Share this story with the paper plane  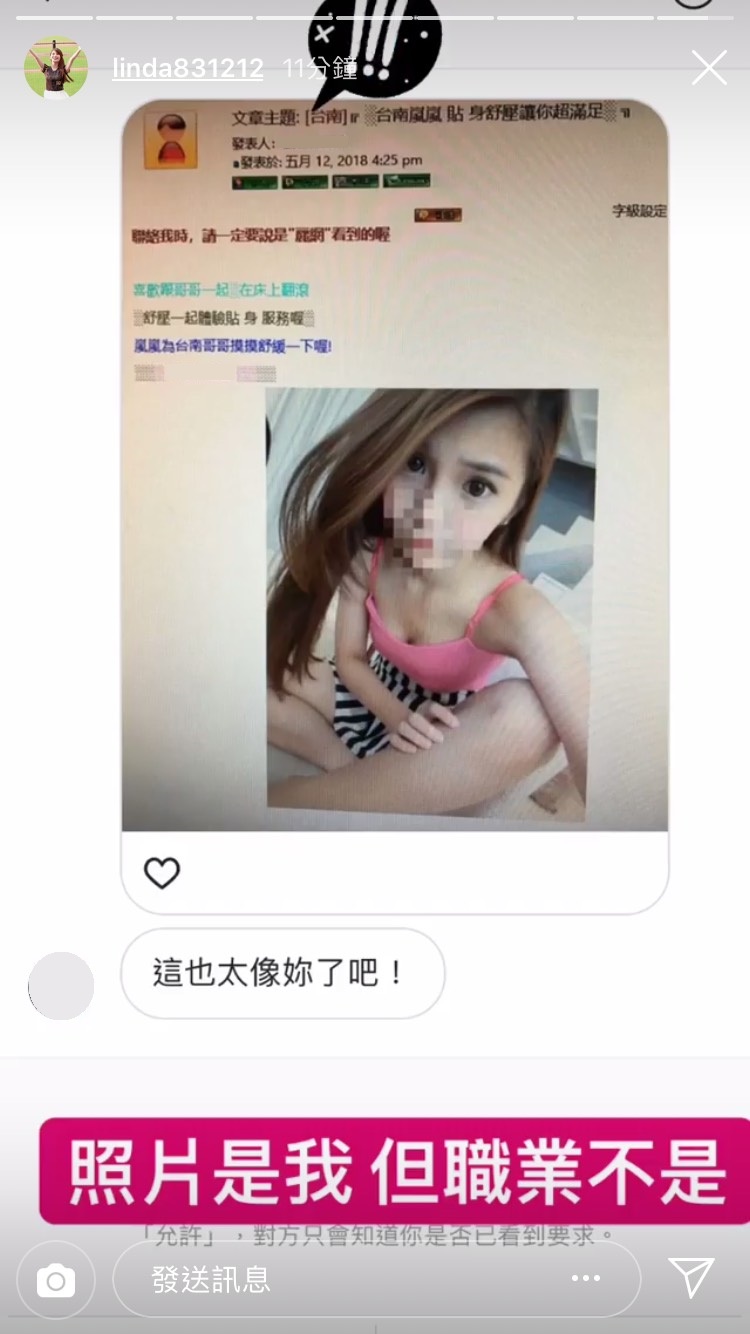point(691,1278)
